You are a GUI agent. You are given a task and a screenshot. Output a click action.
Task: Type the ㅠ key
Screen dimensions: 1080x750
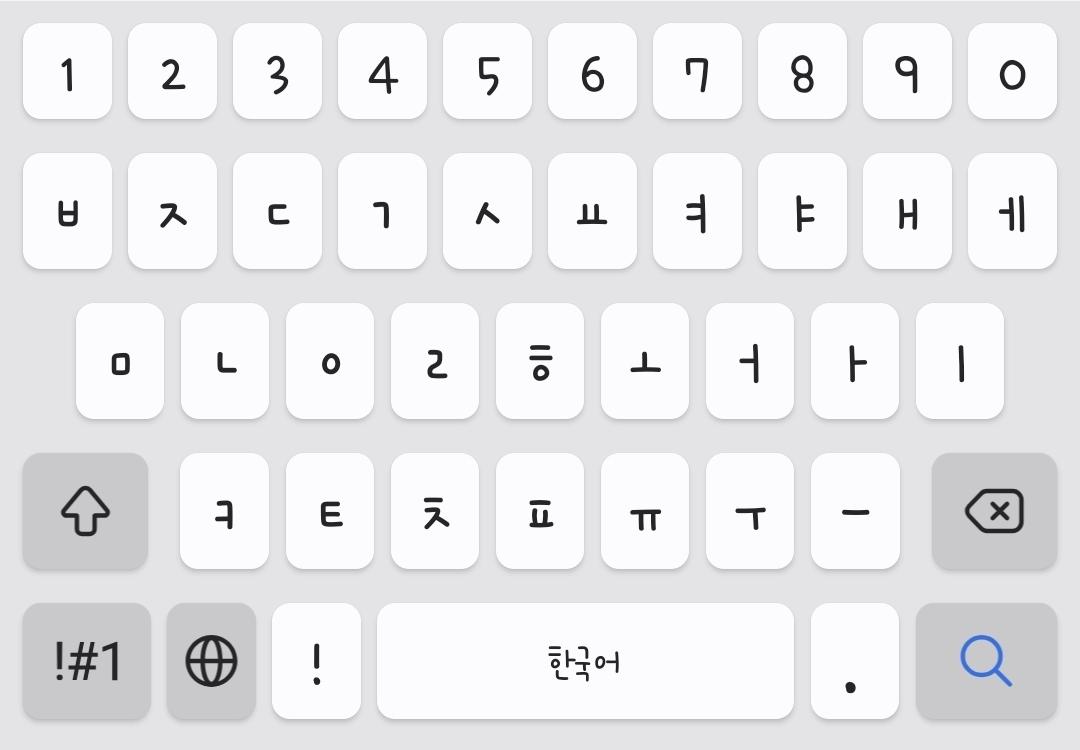645,511
